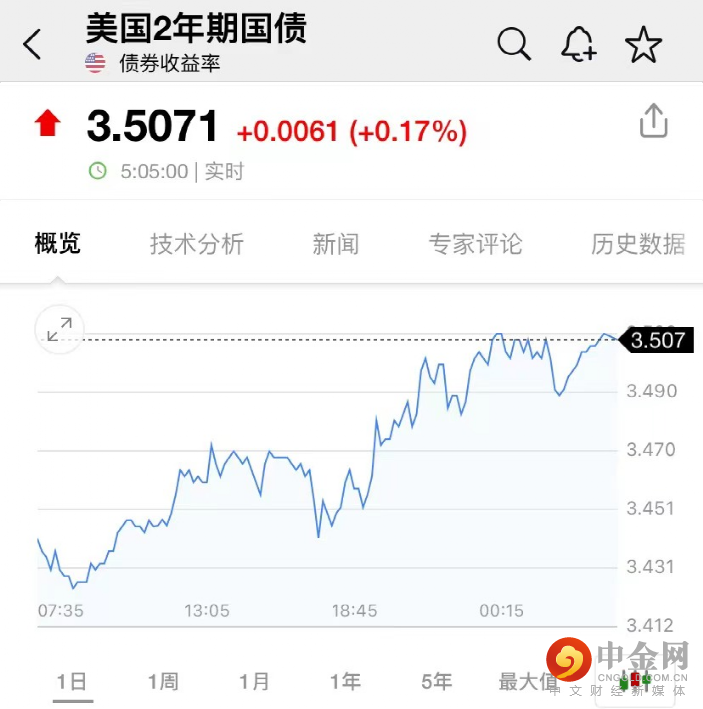Select the 1日 chart range

pyautogui.click(x=71, y=682)
